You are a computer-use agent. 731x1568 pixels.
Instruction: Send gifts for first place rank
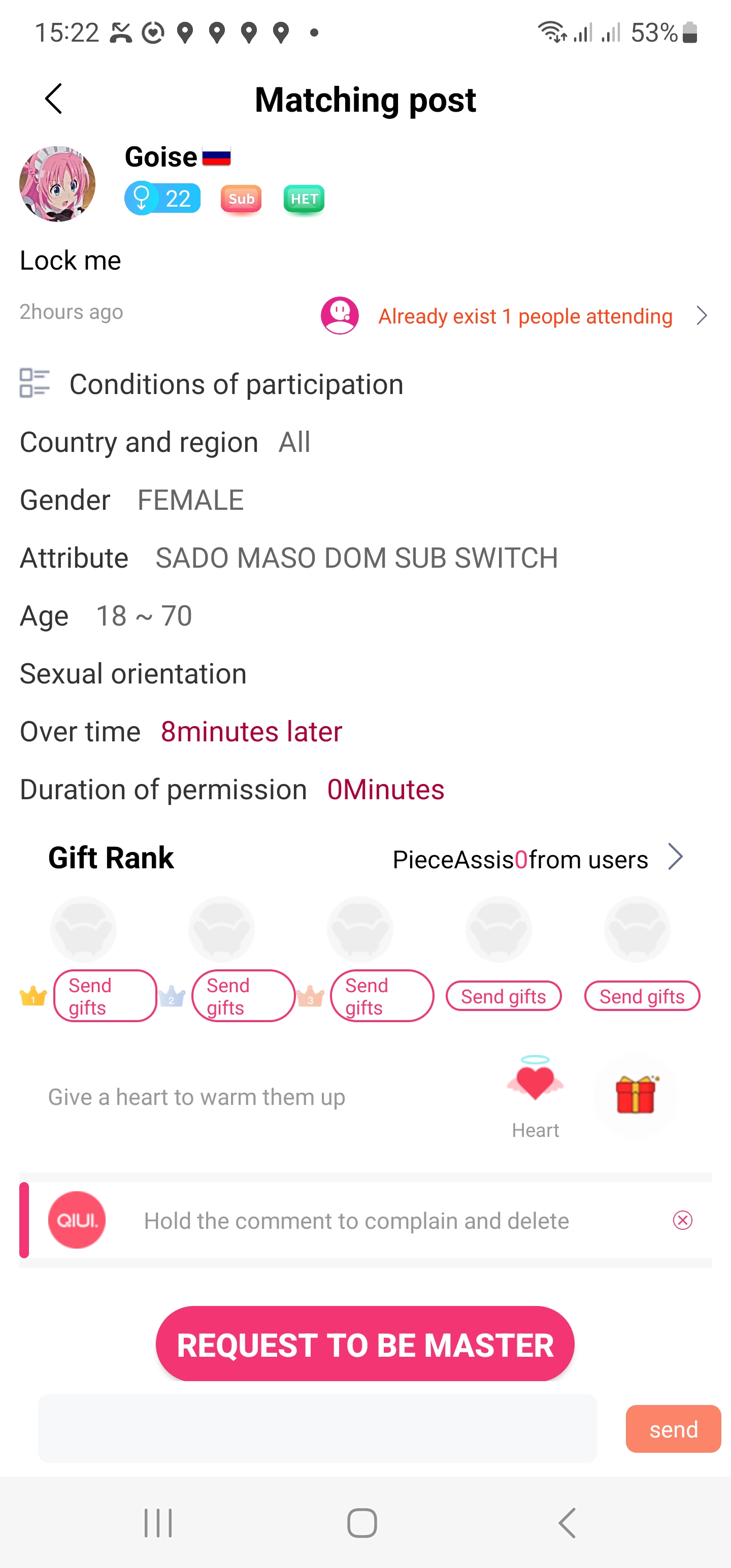105,996
